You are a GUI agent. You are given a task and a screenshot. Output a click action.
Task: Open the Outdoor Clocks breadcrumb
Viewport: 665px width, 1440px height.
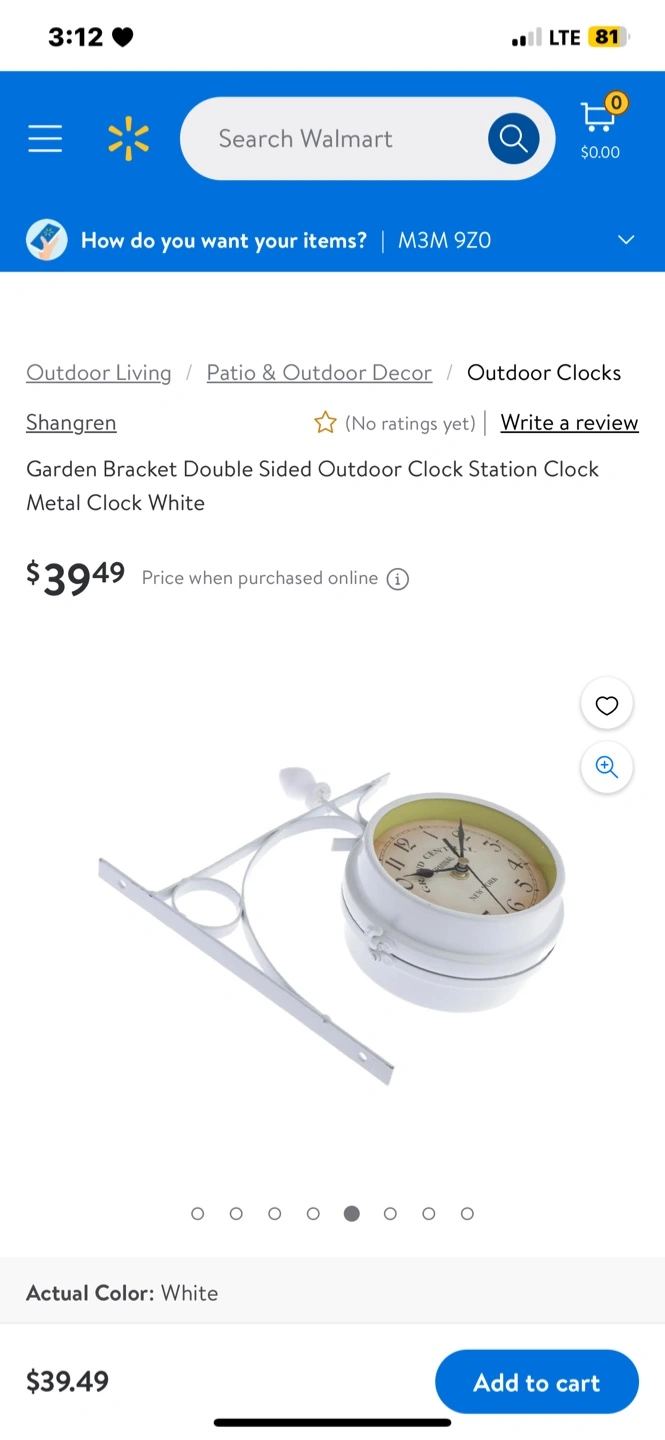(x=544, y=373)
